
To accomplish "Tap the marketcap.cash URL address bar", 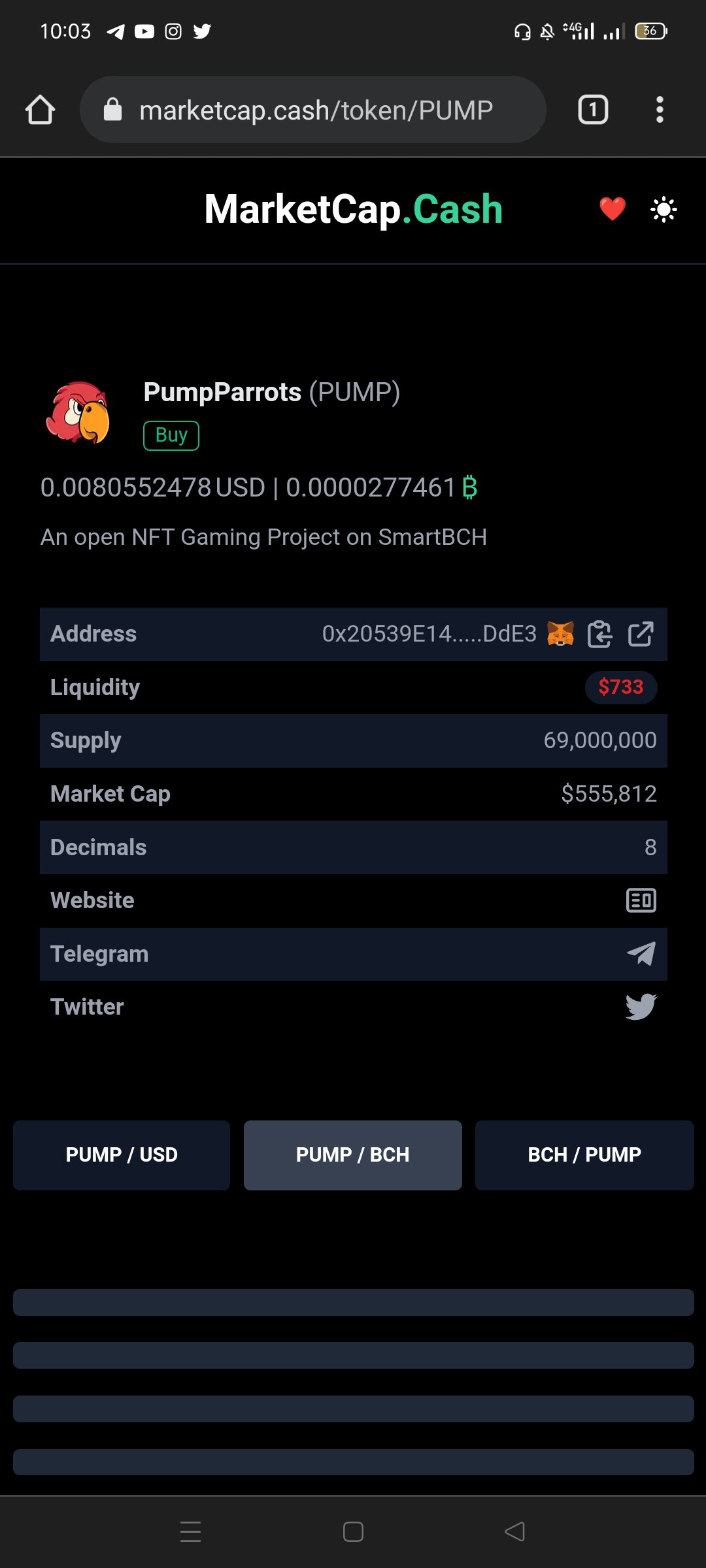I will (312, 110).
